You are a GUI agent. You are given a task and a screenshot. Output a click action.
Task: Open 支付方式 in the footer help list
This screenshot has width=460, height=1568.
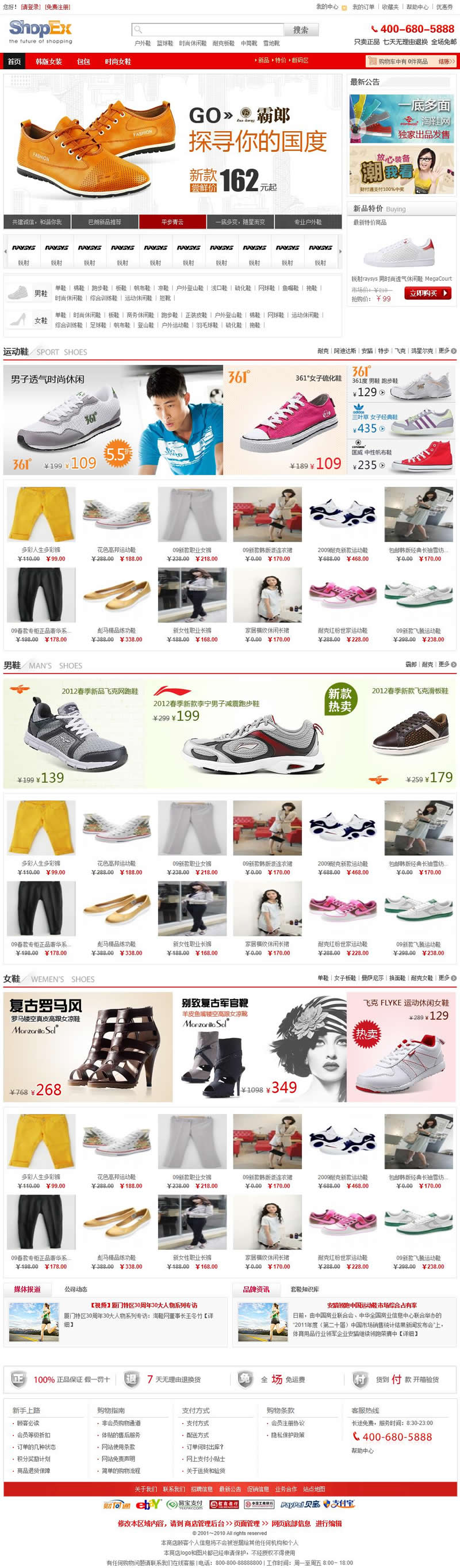pos(197,1423)
